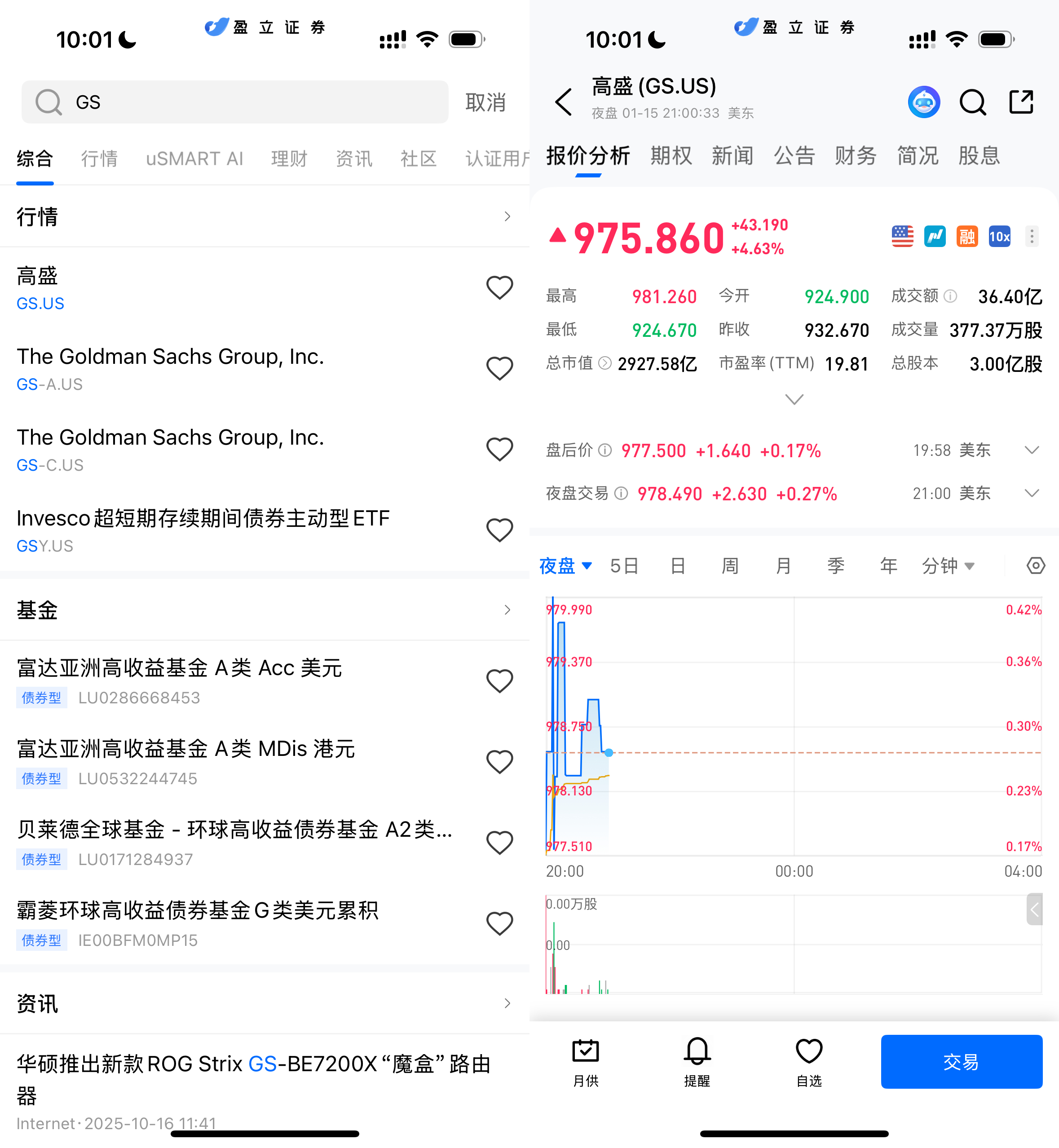Share the 高盛 stock page

tap(1021, 102)
